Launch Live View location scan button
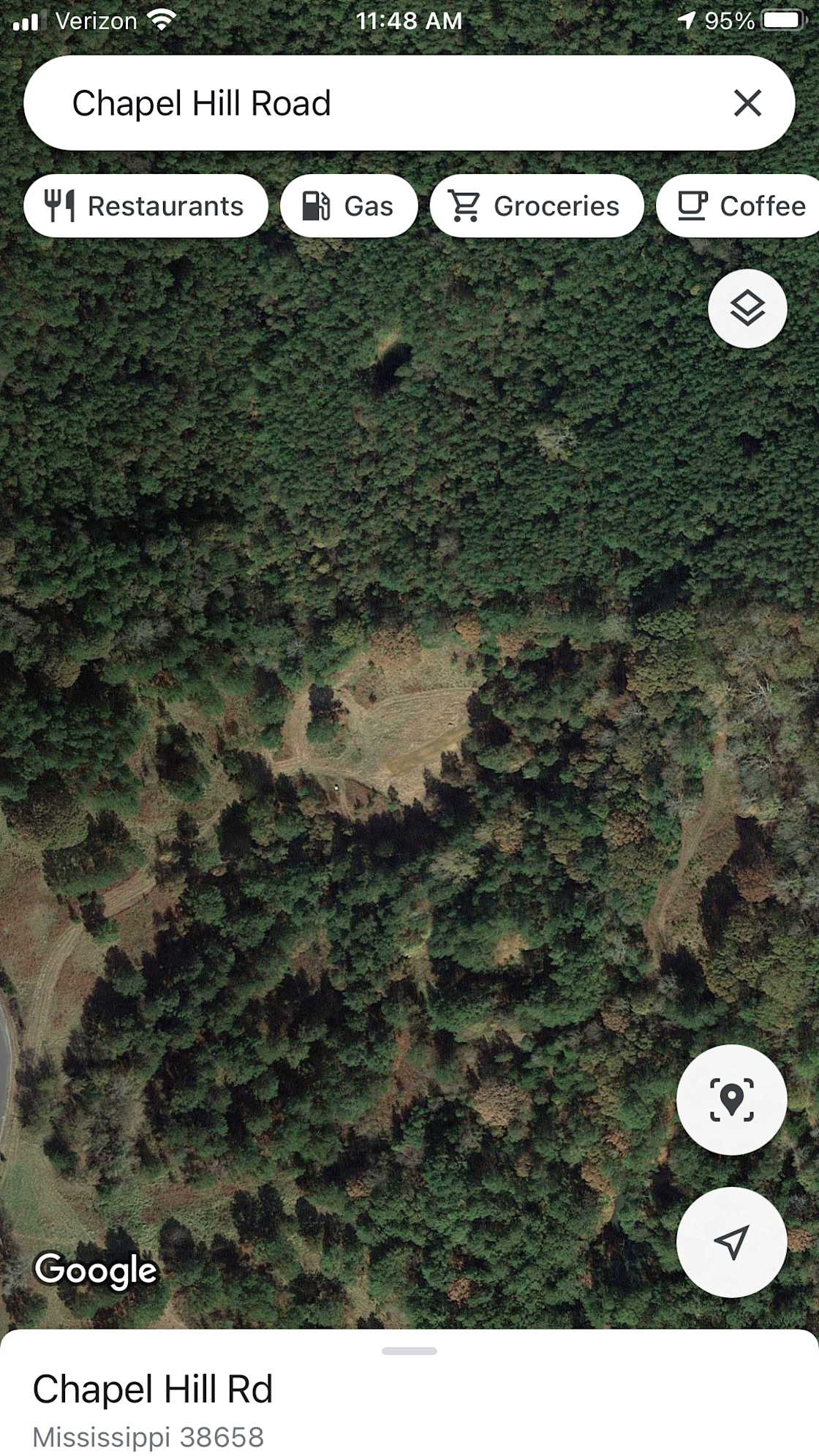Image resolution: width=819 pixels, height=1456 pixels. pyautogui.click(x=731, y=1099)
